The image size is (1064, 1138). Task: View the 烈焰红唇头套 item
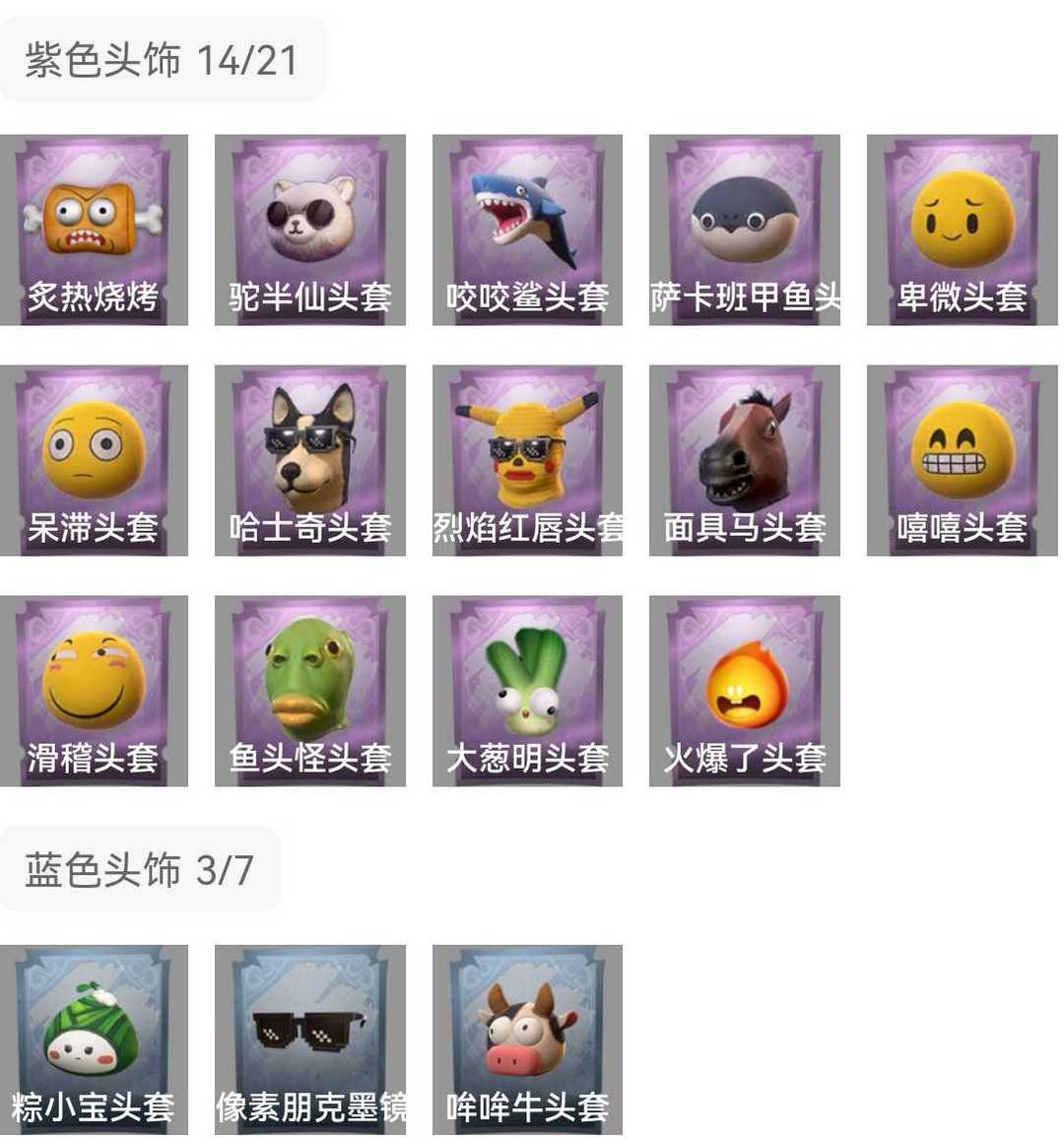[x=527, y=460]
